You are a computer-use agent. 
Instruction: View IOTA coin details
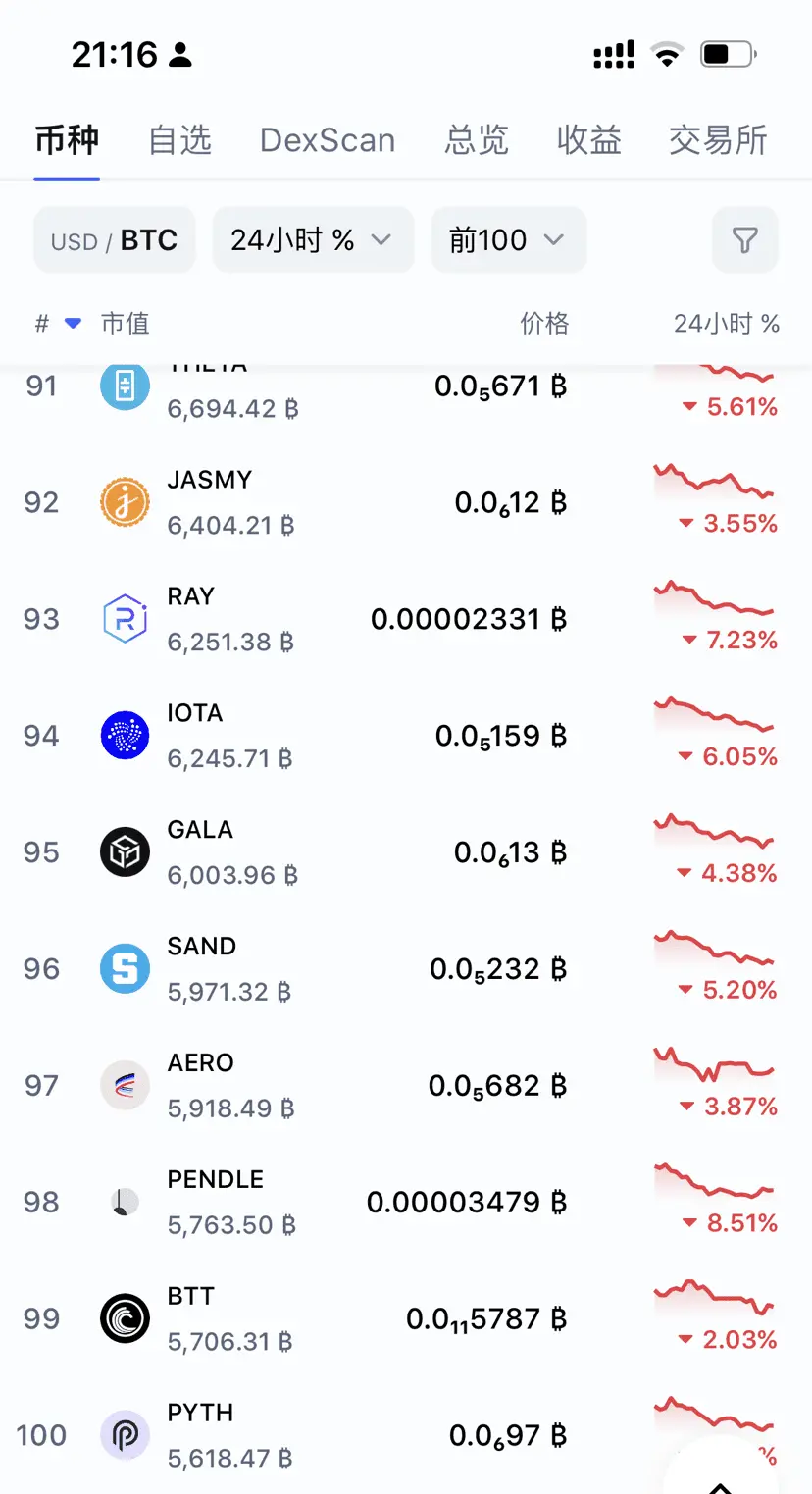(x=406, y=736)
